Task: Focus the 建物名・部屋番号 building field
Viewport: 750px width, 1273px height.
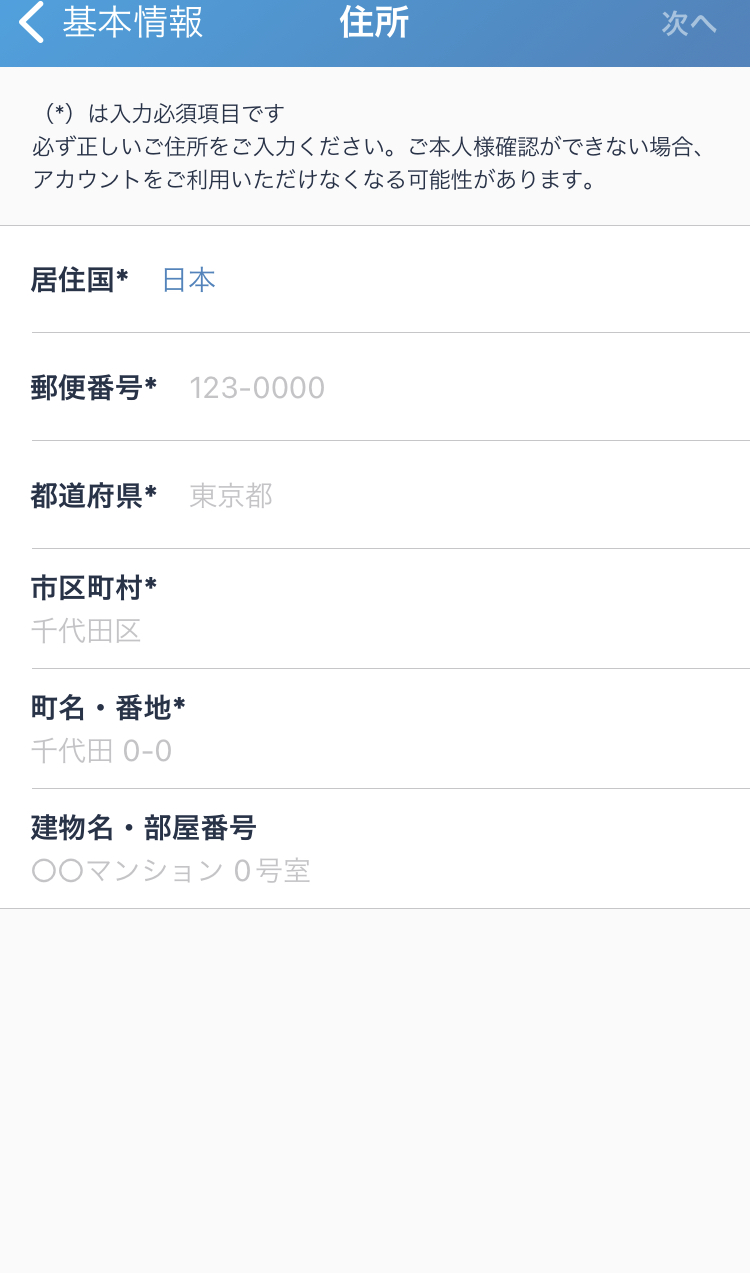Action: [375, 849]
